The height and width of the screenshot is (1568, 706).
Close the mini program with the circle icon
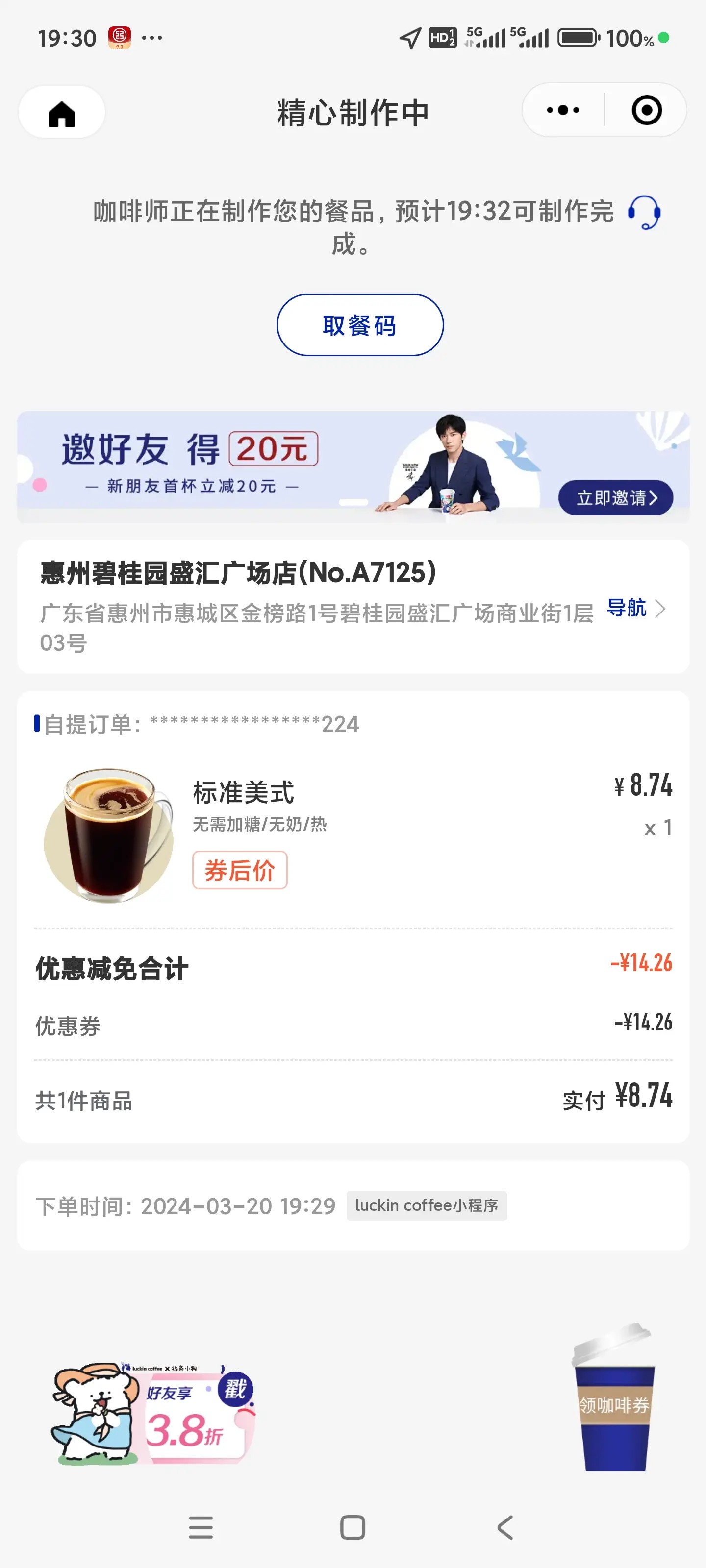point(646,111)
